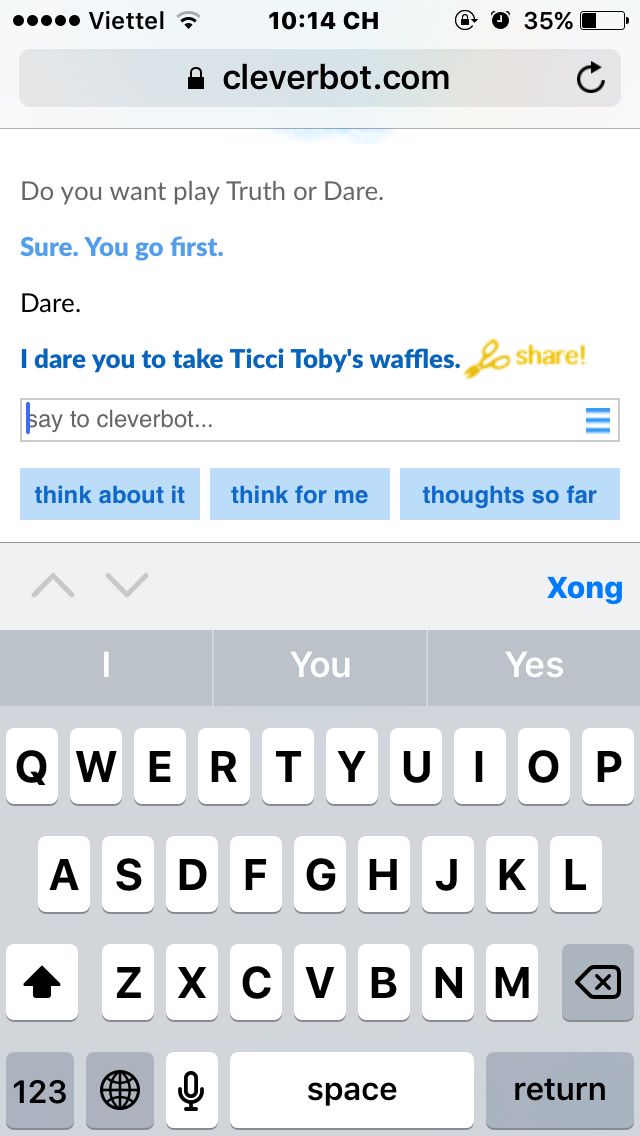Switch keyboard language with the globe key
The height and width of the screenshot is (1136, 640).
click(120, 1090)
